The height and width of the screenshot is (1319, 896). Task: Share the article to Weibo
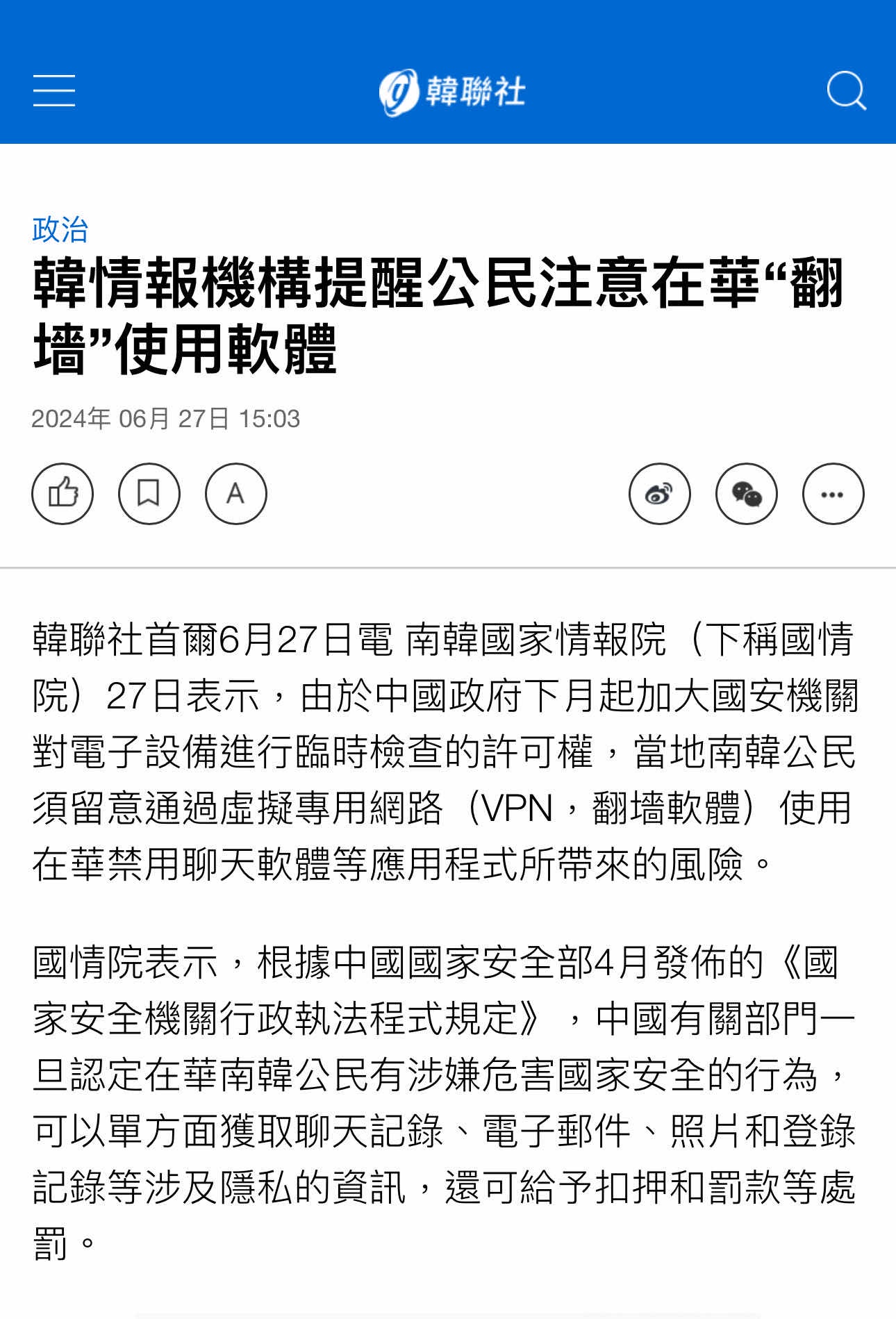coord(659,494)
